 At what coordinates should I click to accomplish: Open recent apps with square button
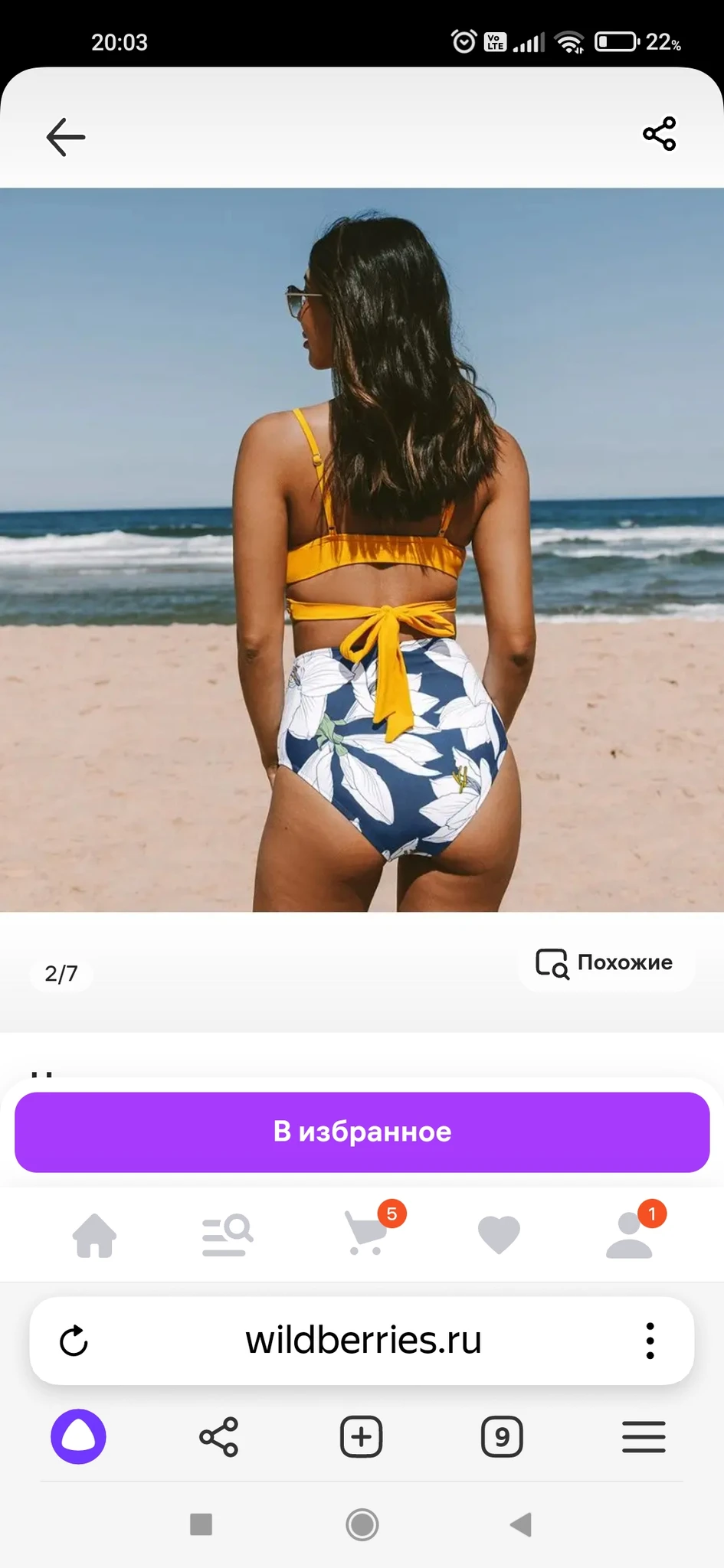[201, 1524]
